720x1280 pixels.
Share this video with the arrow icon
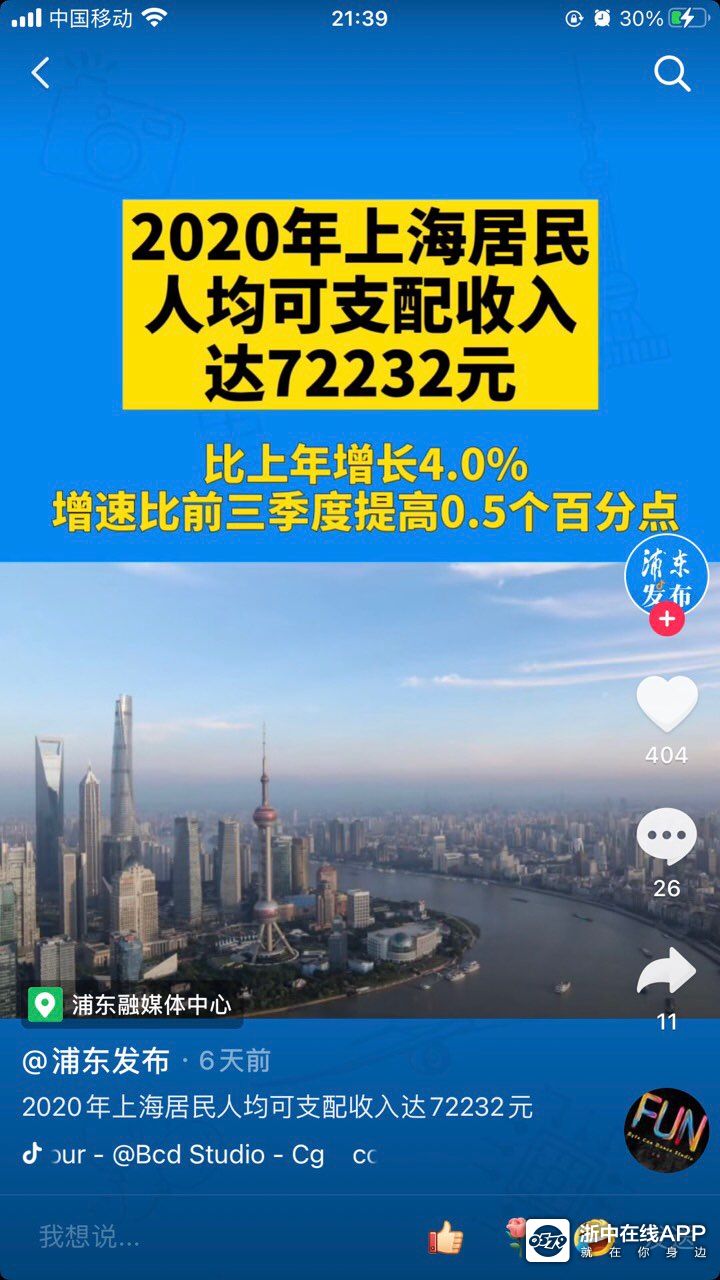[x=666, y=972]
